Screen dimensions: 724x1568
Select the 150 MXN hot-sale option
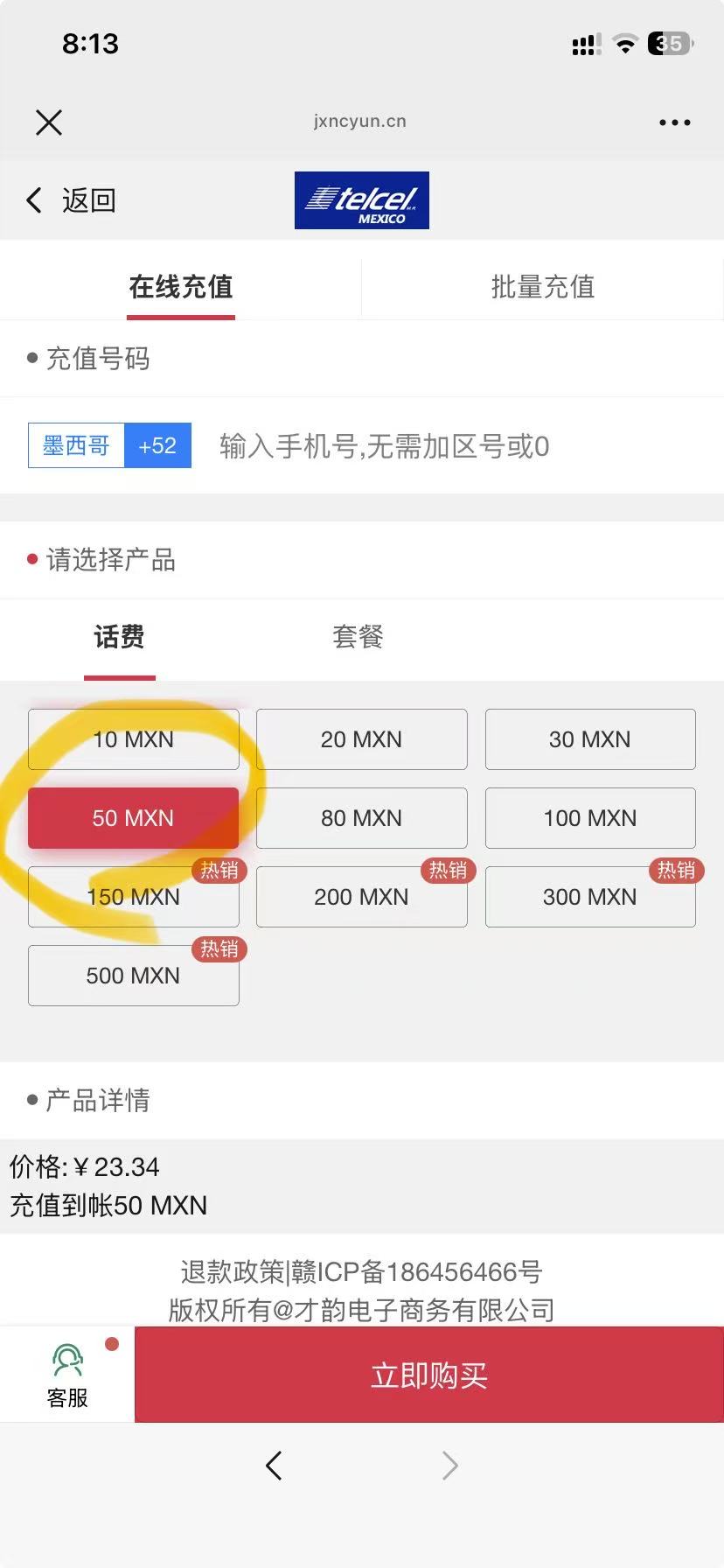pyautogui.click(x=133, y=897)
